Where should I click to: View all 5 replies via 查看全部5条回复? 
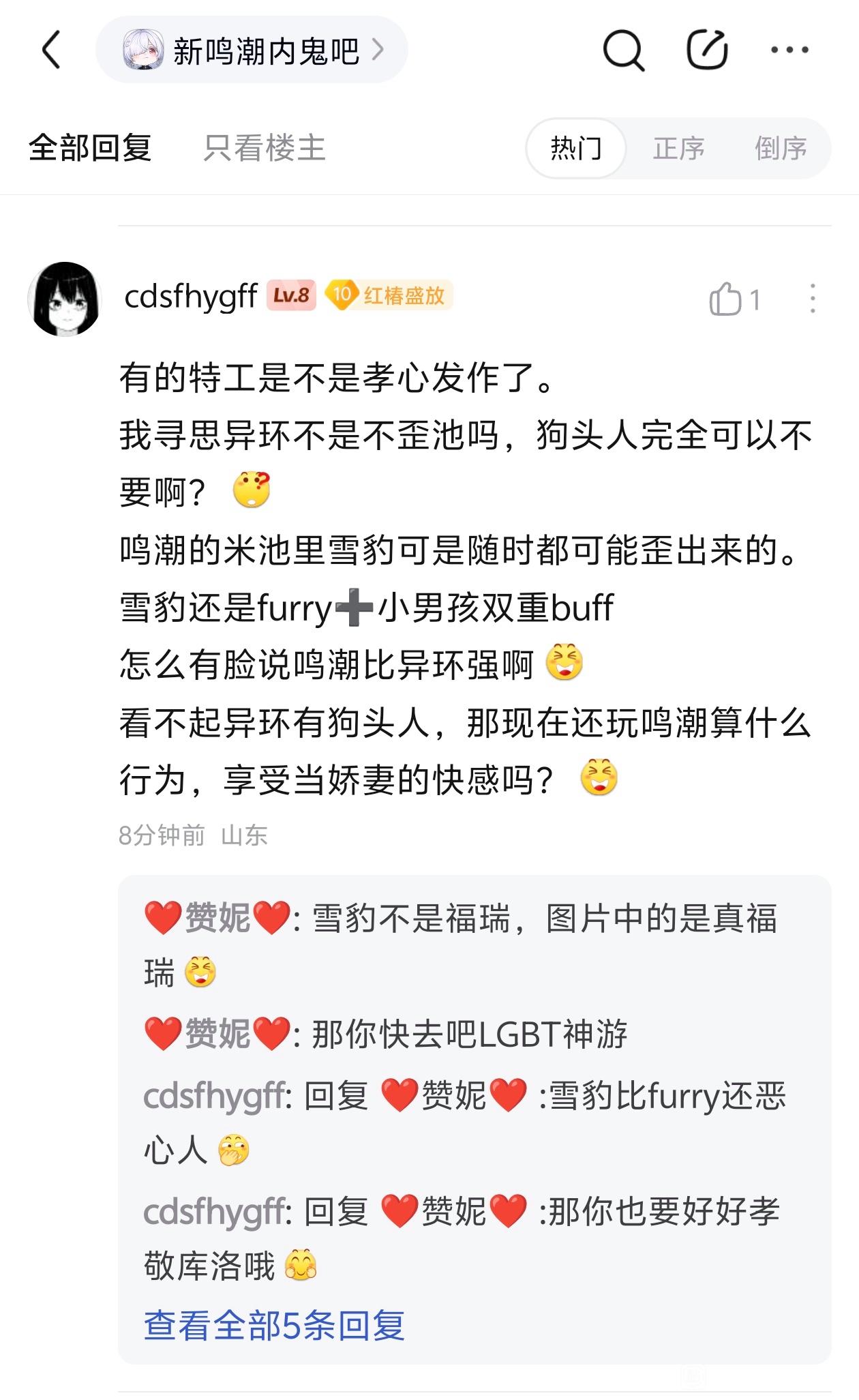tap(274, 1325)
